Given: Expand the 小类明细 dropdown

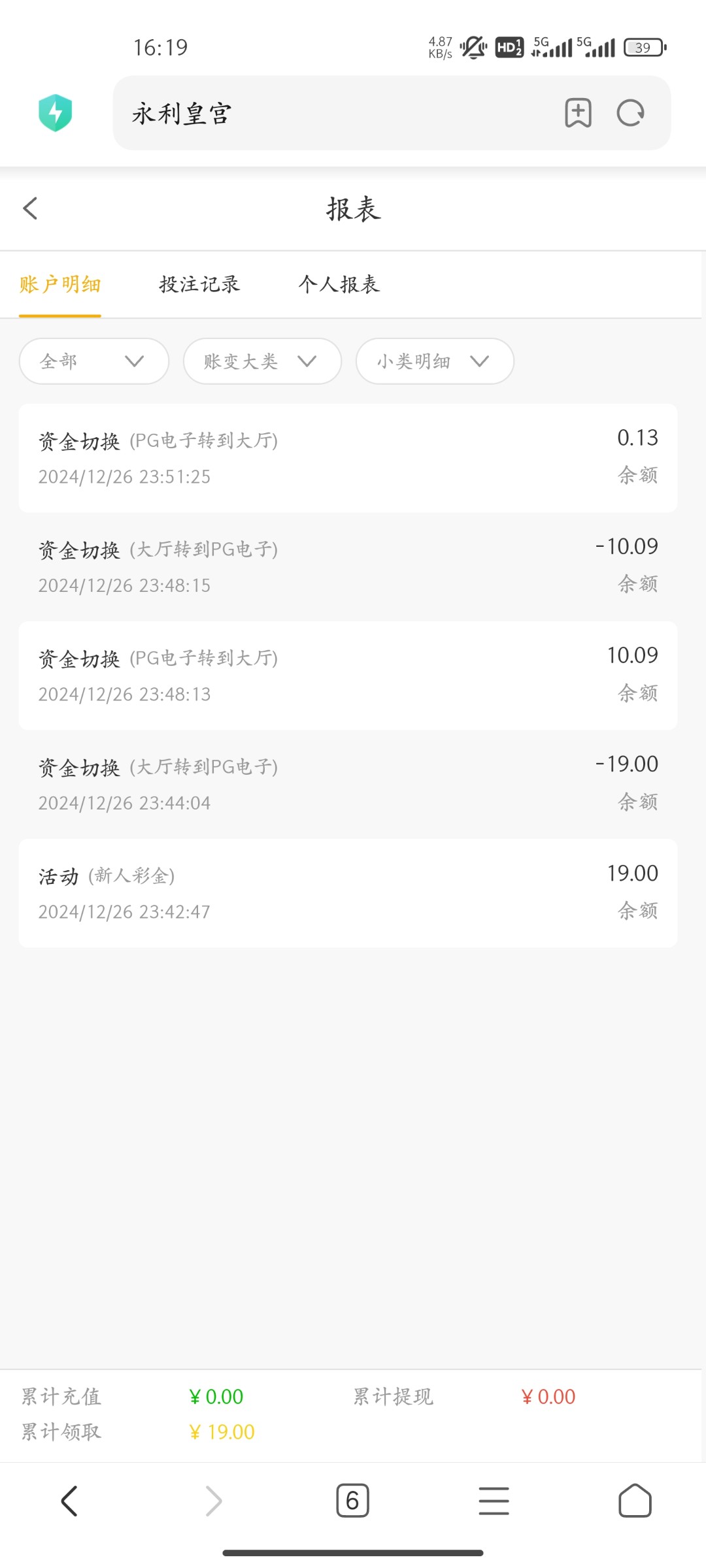Looking at the screenshot, I should coord(435,361).
